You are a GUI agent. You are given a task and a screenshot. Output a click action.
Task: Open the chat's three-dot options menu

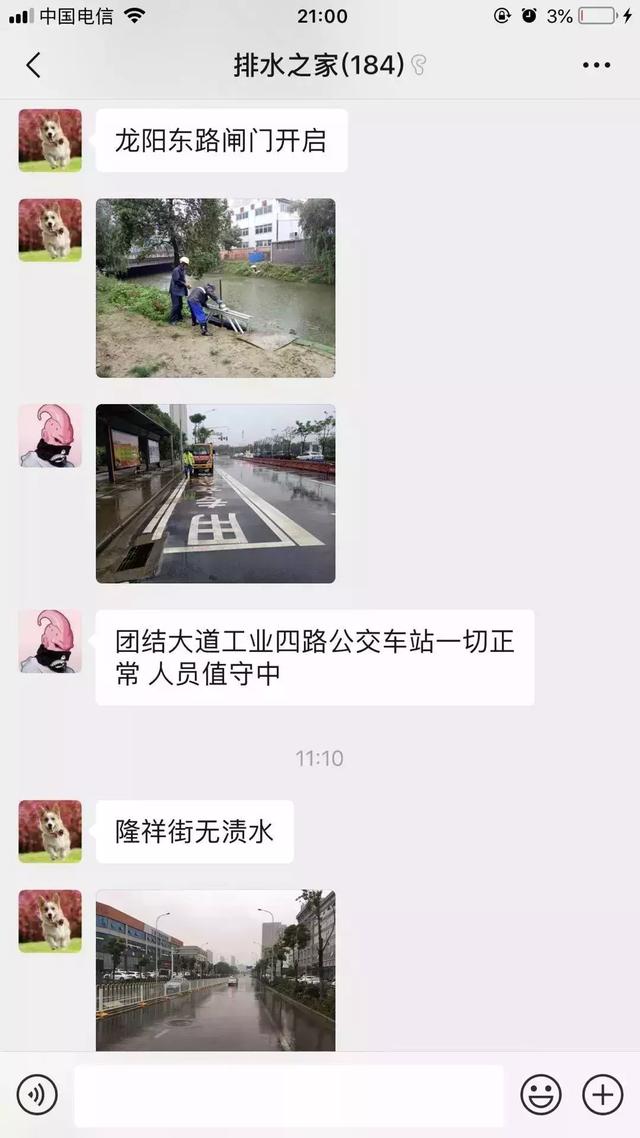click(596, 66)
